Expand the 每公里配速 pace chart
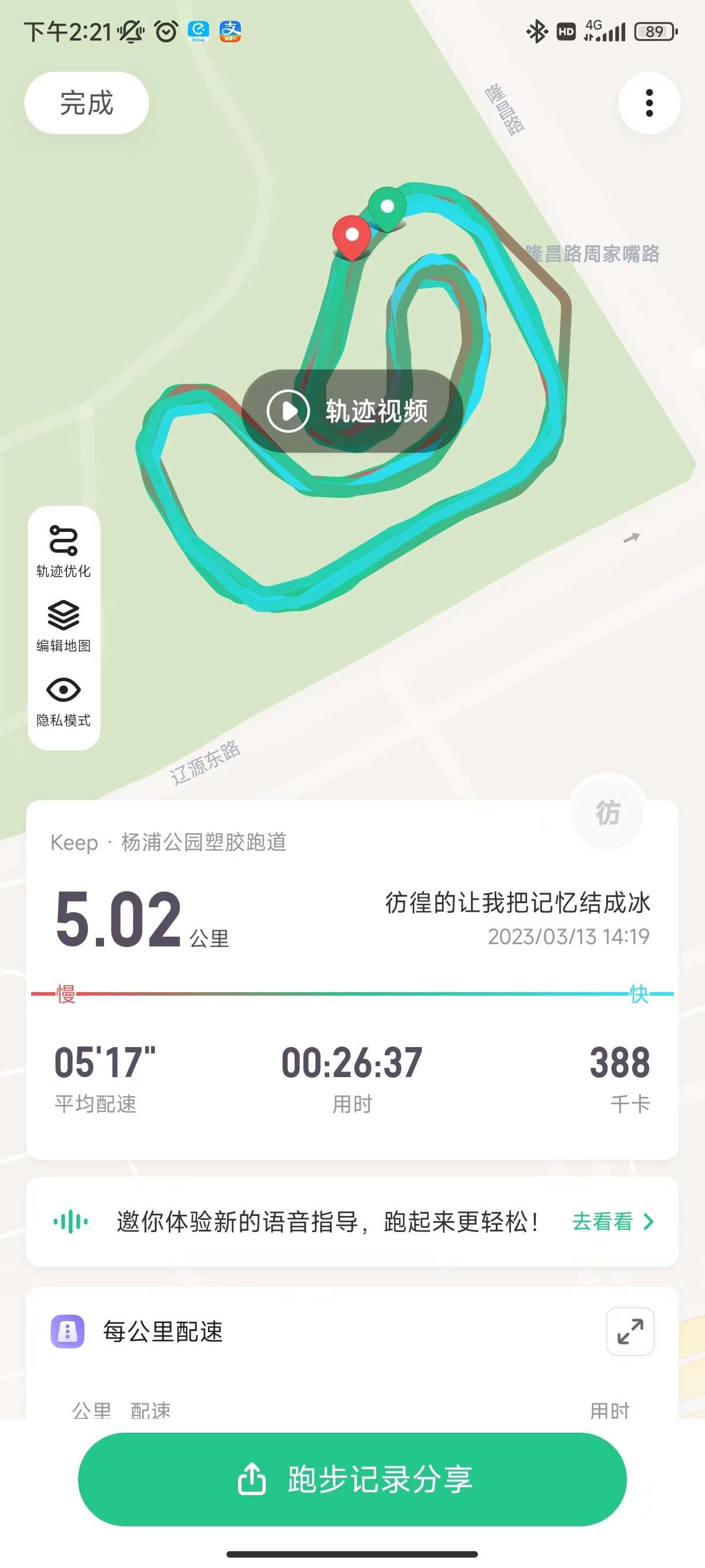The width and height of the screenshot is (705, 1568). (x=629, y=1331)
